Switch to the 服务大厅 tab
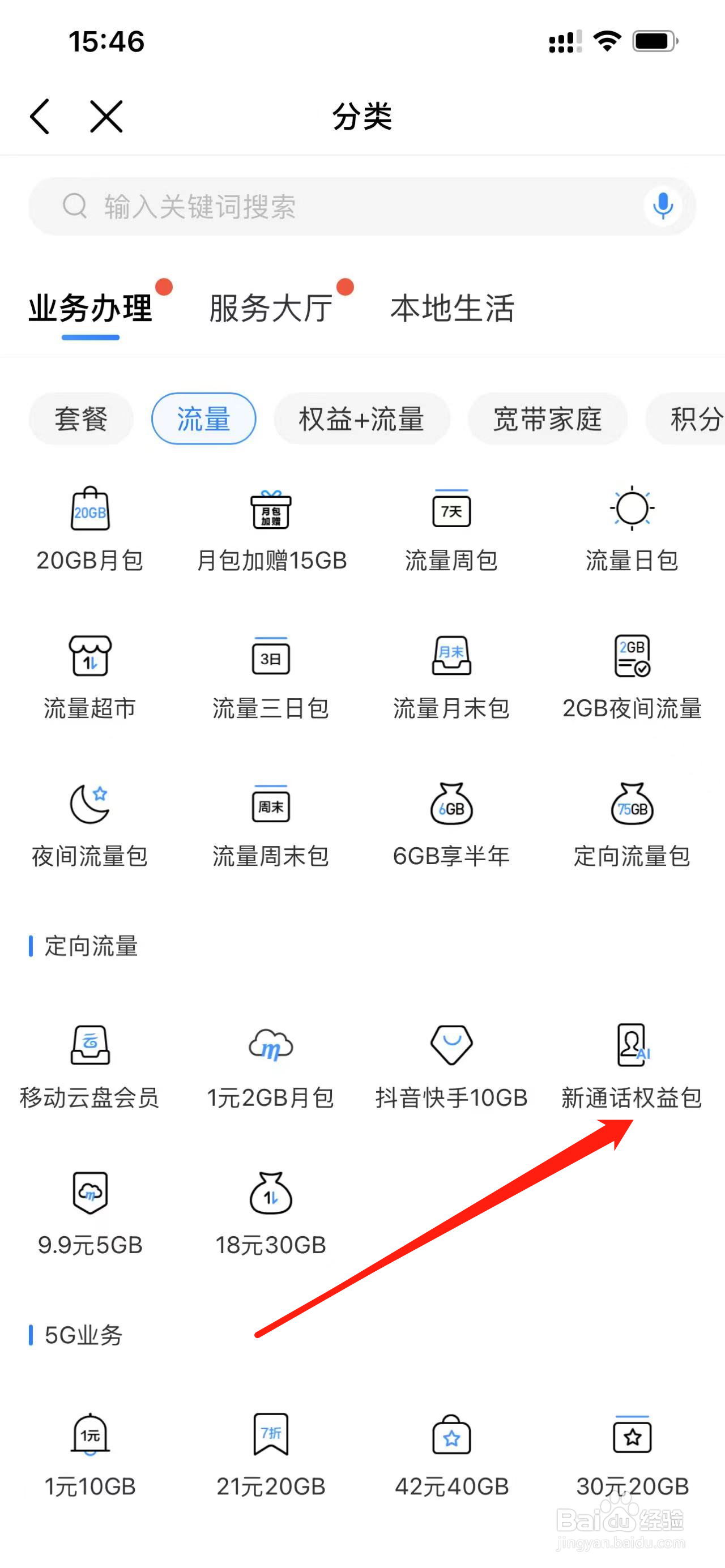Image resolution: width=725 pixels, height=1568 pixels. [271, 308]
